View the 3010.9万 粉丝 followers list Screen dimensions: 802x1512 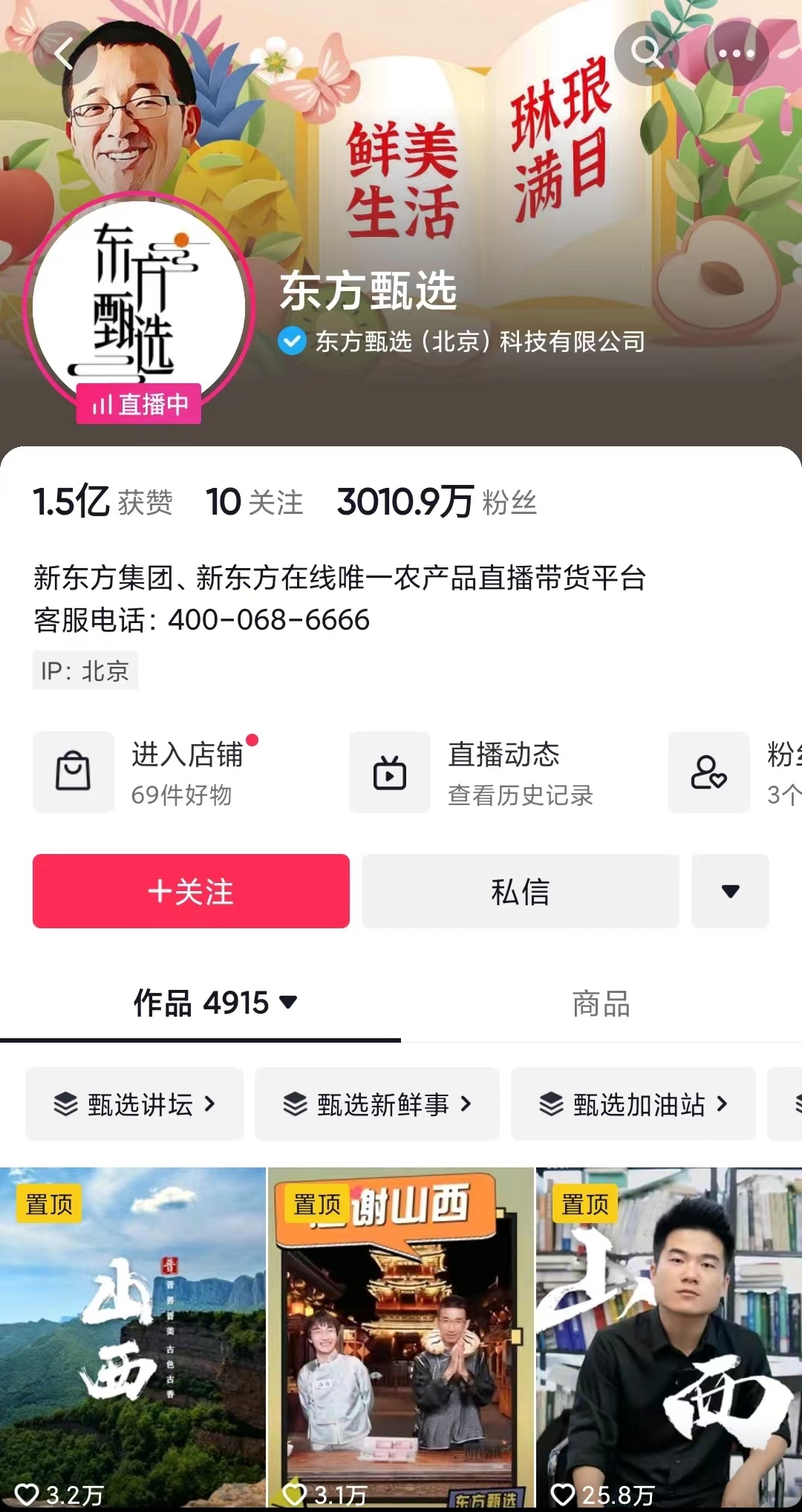436,502
